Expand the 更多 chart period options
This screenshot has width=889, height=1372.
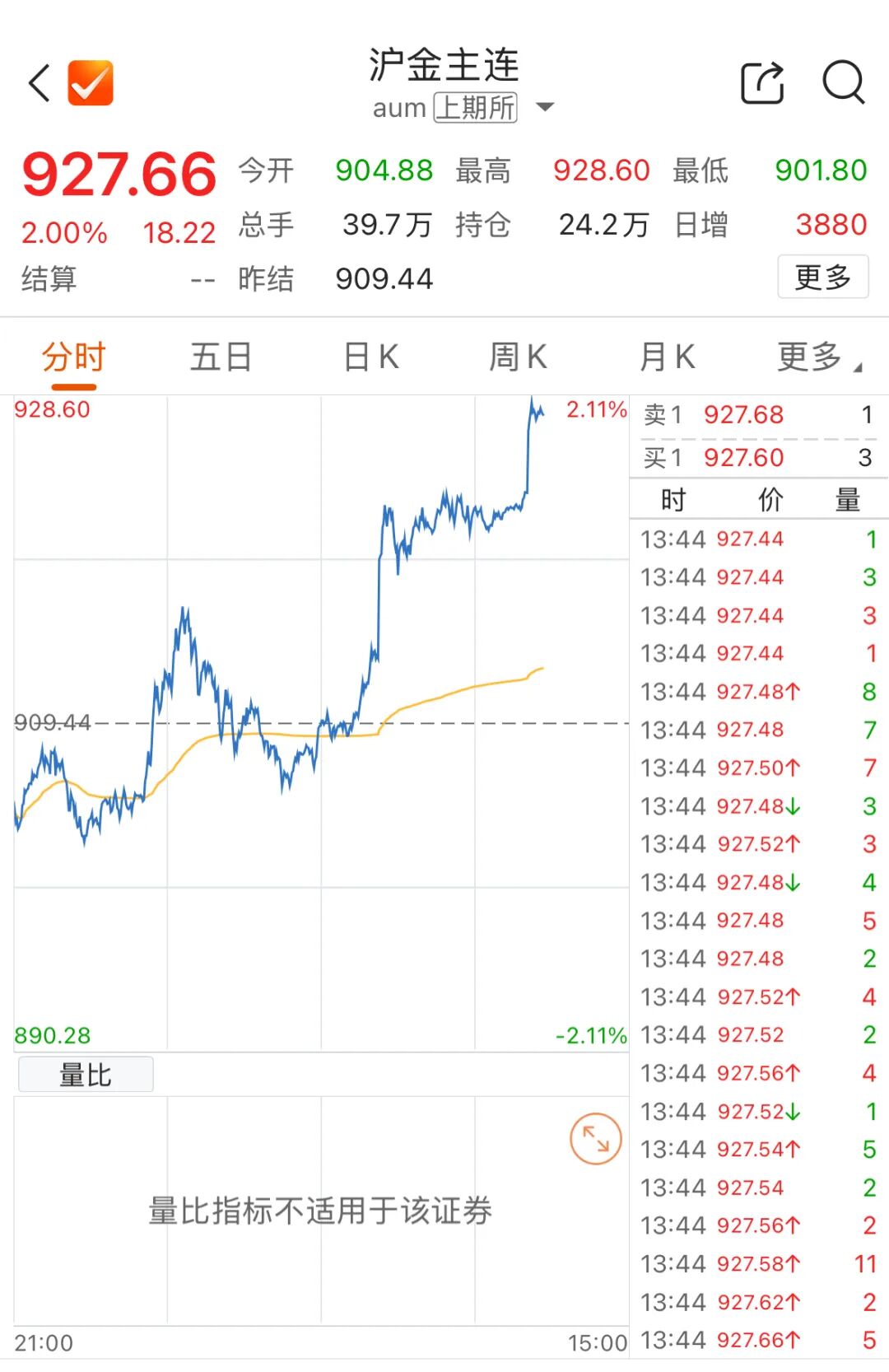point(818,358)
